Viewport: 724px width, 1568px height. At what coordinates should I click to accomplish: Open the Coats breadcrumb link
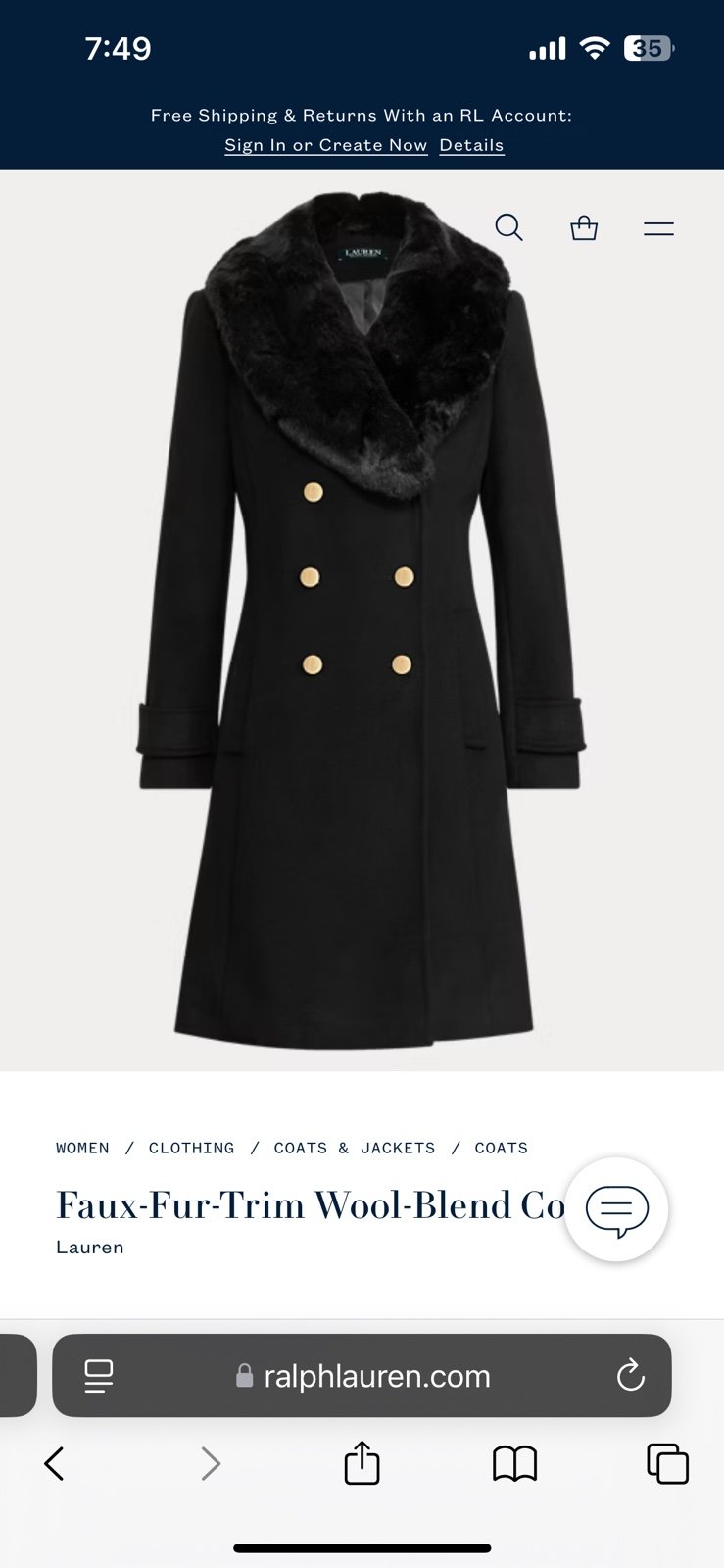[502, 1148]
